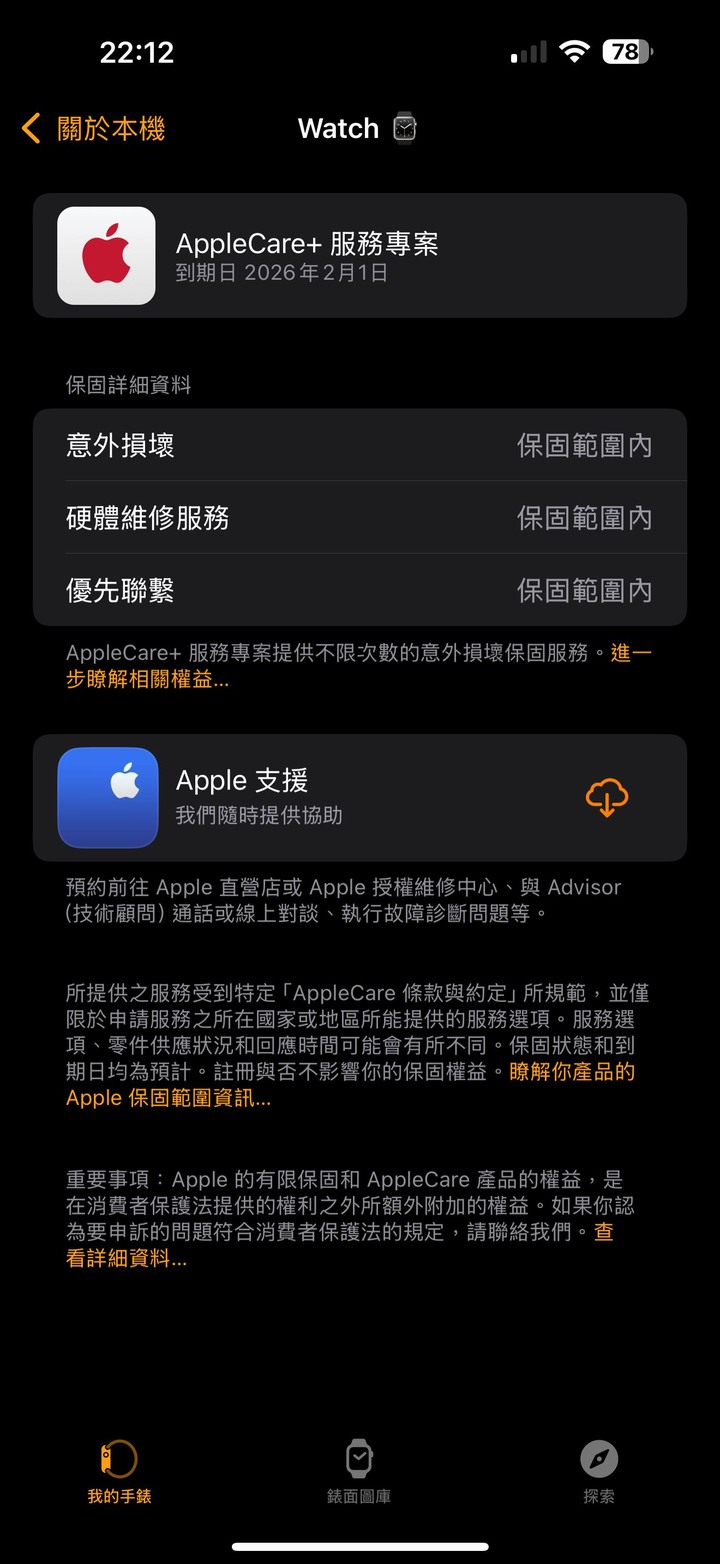This screenshot has height=1564, width=720.
Task: Download the Apple 支援 app
Action: point(606,798)
